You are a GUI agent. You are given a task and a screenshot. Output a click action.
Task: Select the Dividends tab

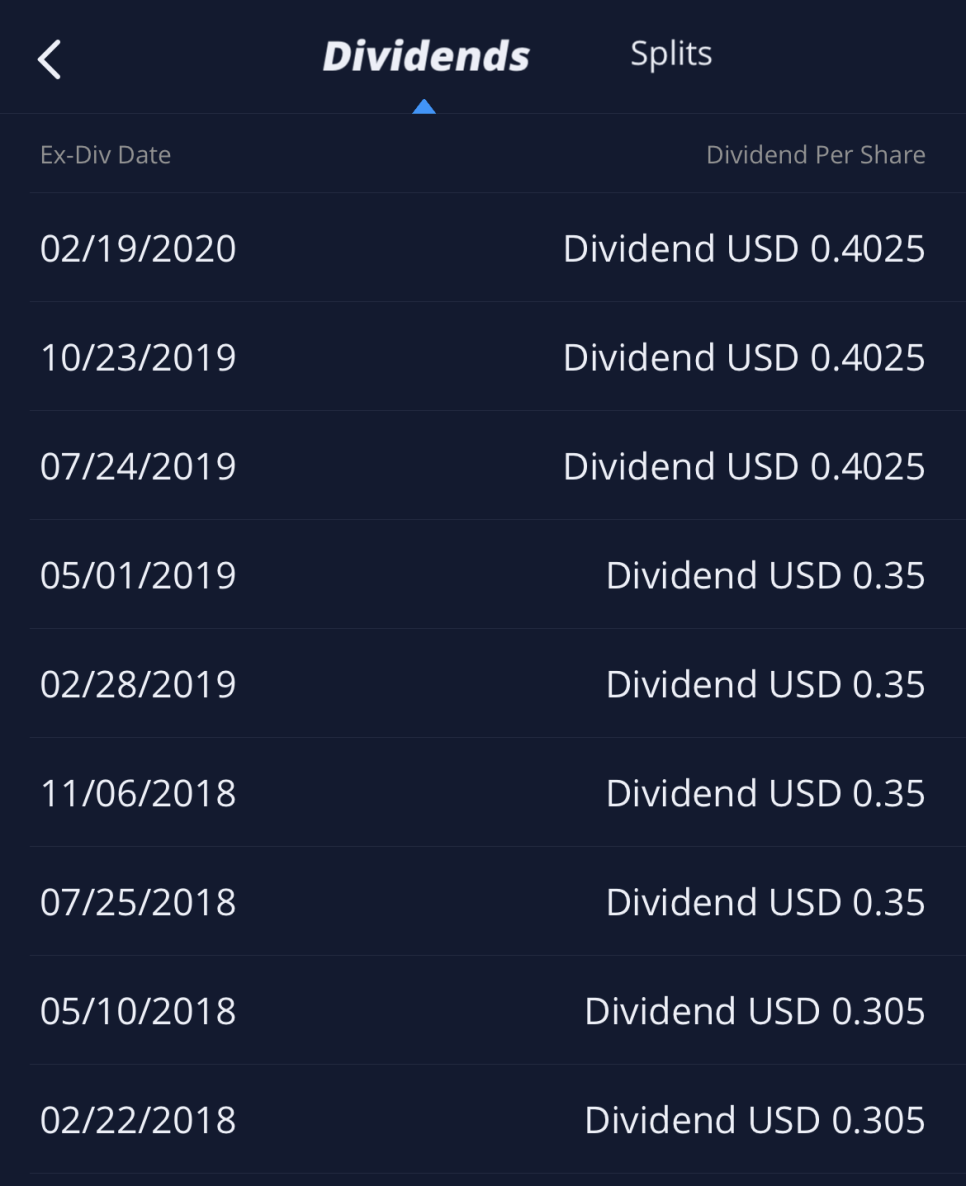[x=426, y=57]
